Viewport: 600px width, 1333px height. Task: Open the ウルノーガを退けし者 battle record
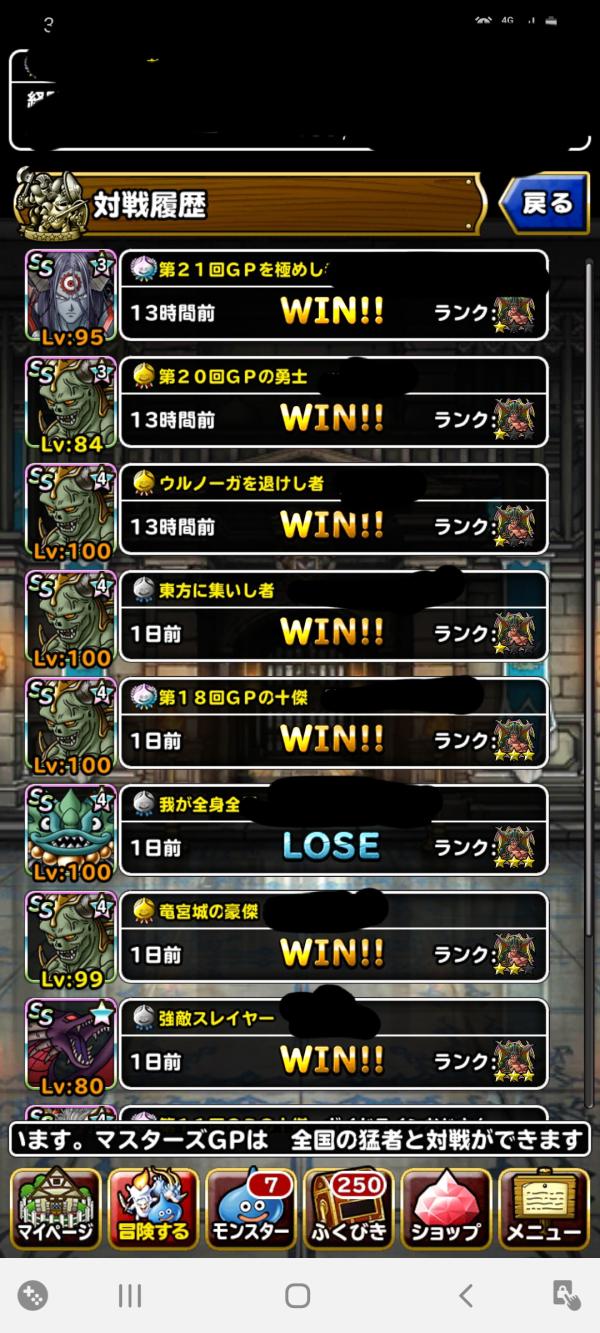click(x=333, y=508)
